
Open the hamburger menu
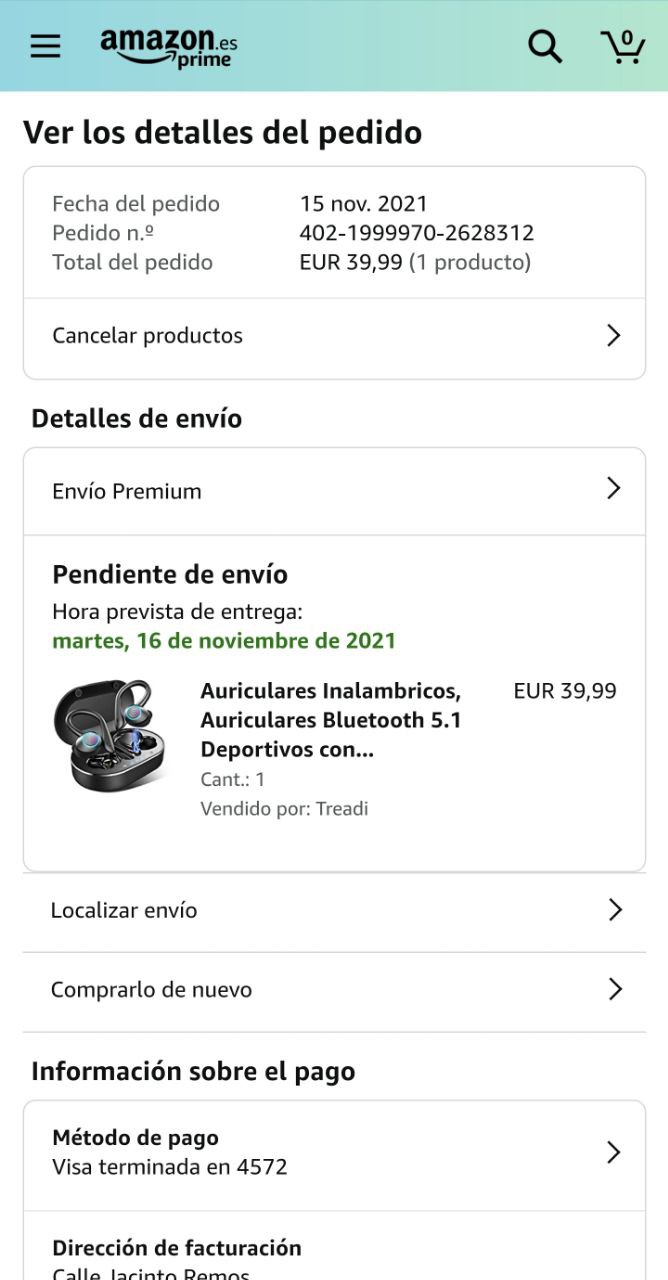[45, 46]
